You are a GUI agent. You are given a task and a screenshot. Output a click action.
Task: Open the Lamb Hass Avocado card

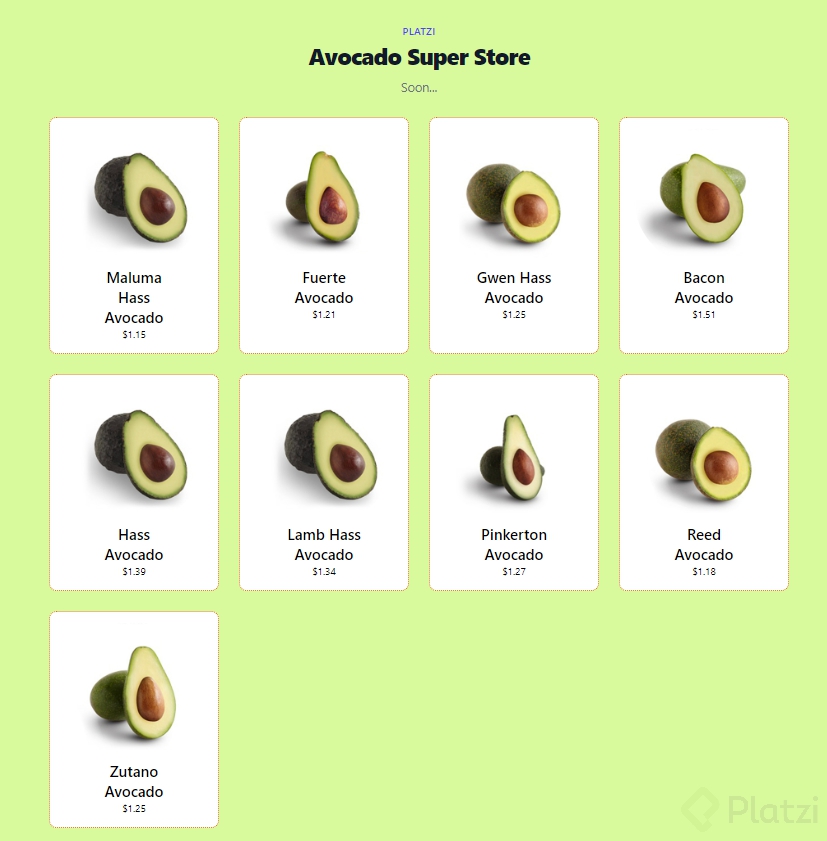click(x=324, y=483)
